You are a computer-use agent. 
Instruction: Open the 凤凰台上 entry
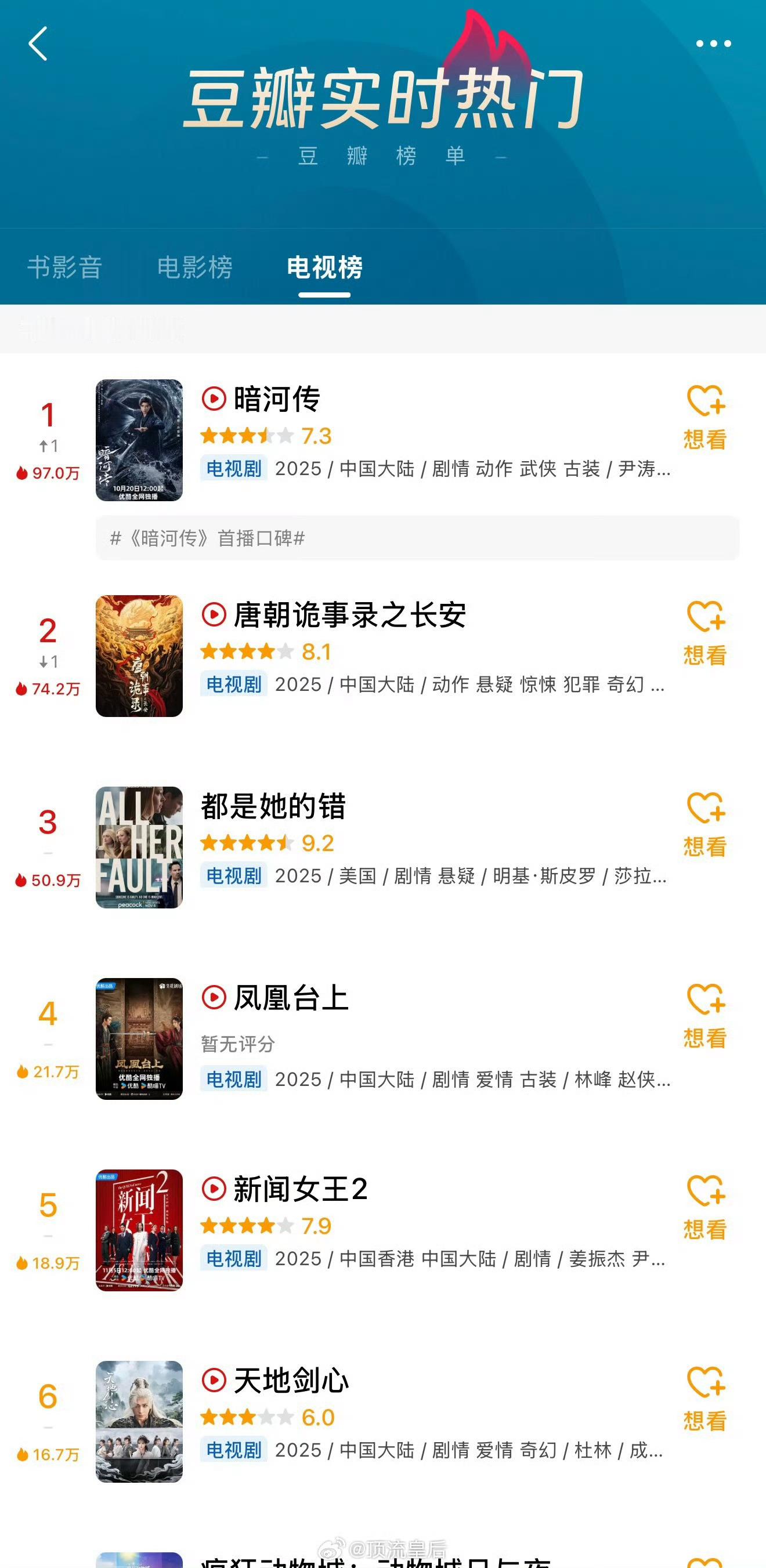click(291, 998)
